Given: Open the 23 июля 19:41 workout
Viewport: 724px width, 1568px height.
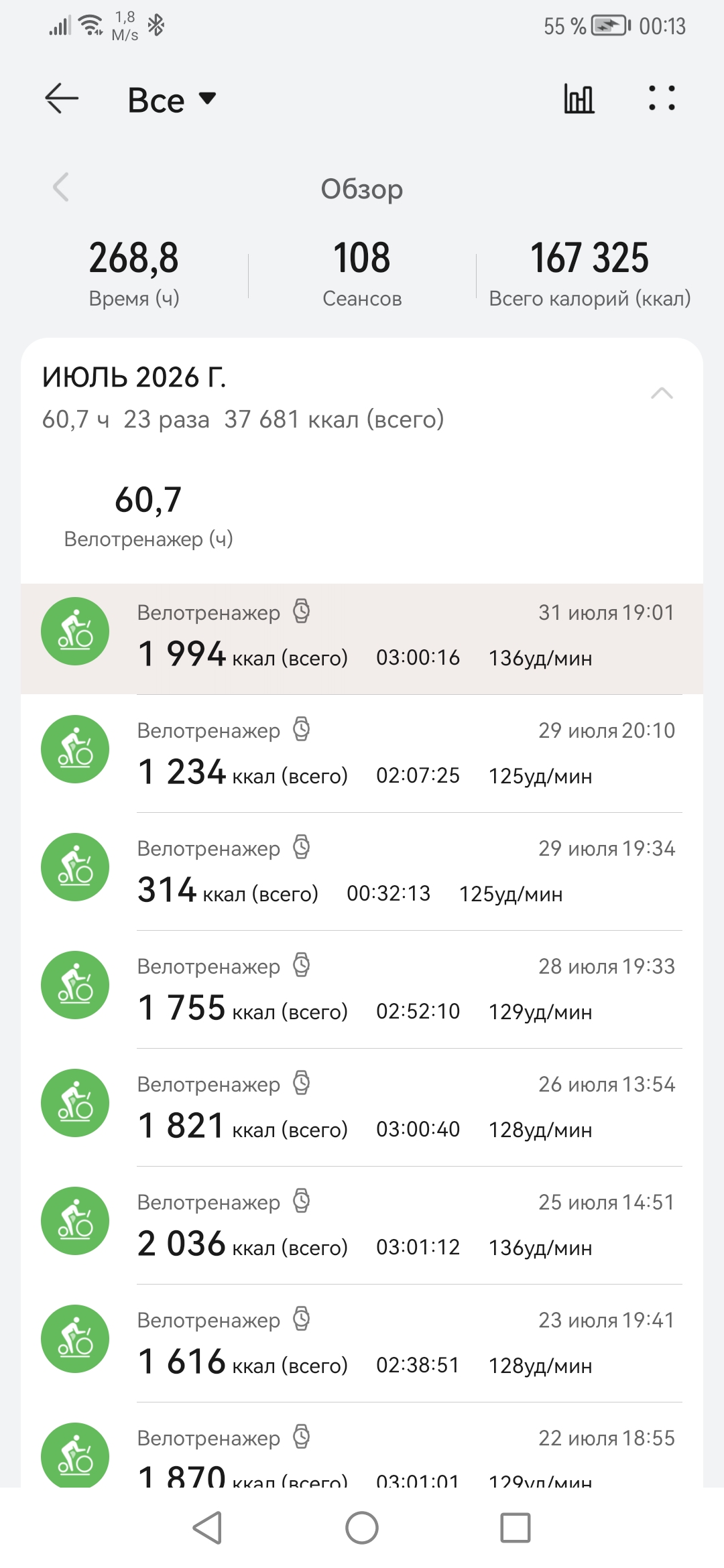Looking at the screenshot, I should (362, 1344).
